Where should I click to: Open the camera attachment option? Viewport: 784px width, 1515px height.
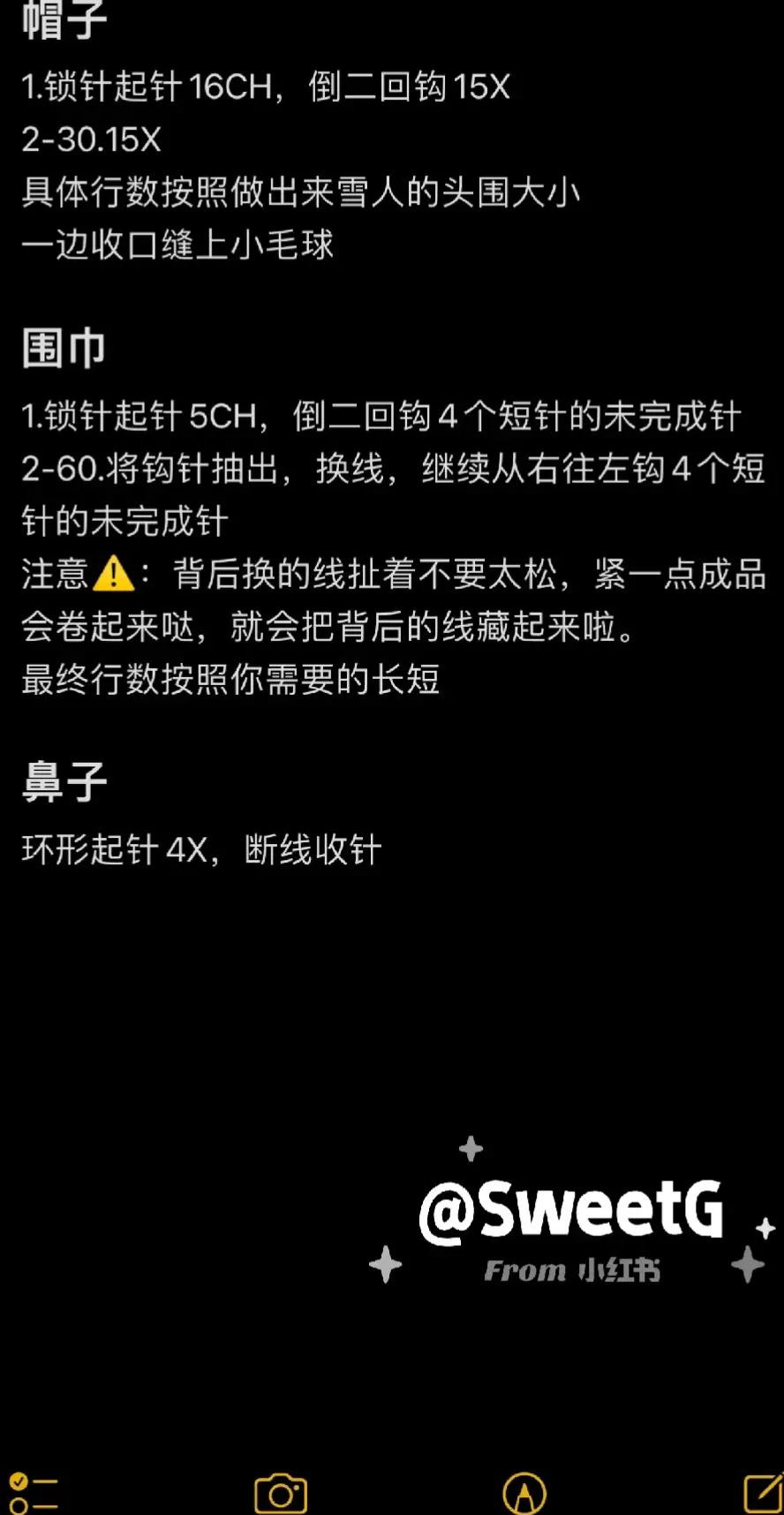tap(280, 1494)
